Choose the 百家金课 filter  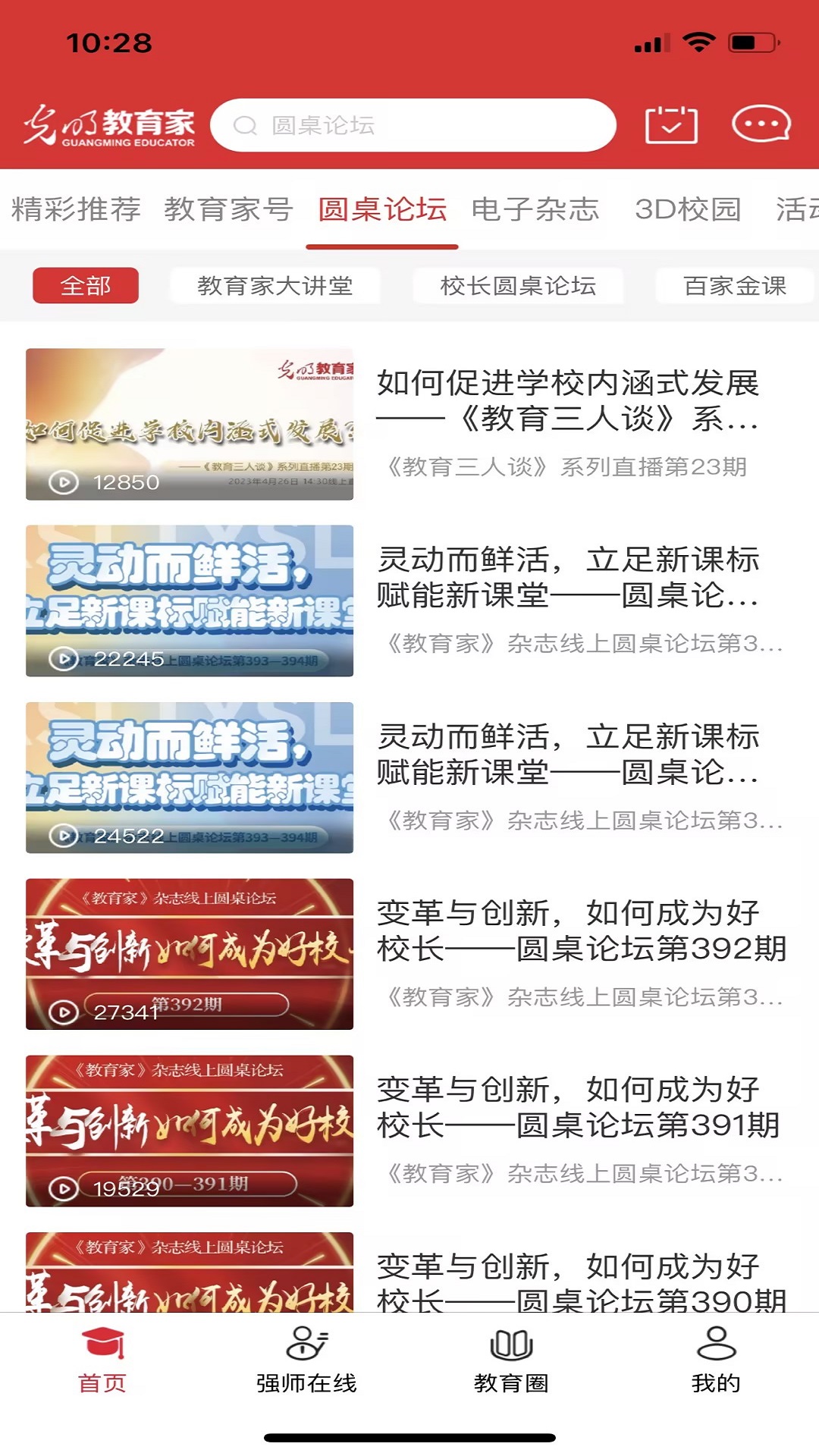(734, 286)
